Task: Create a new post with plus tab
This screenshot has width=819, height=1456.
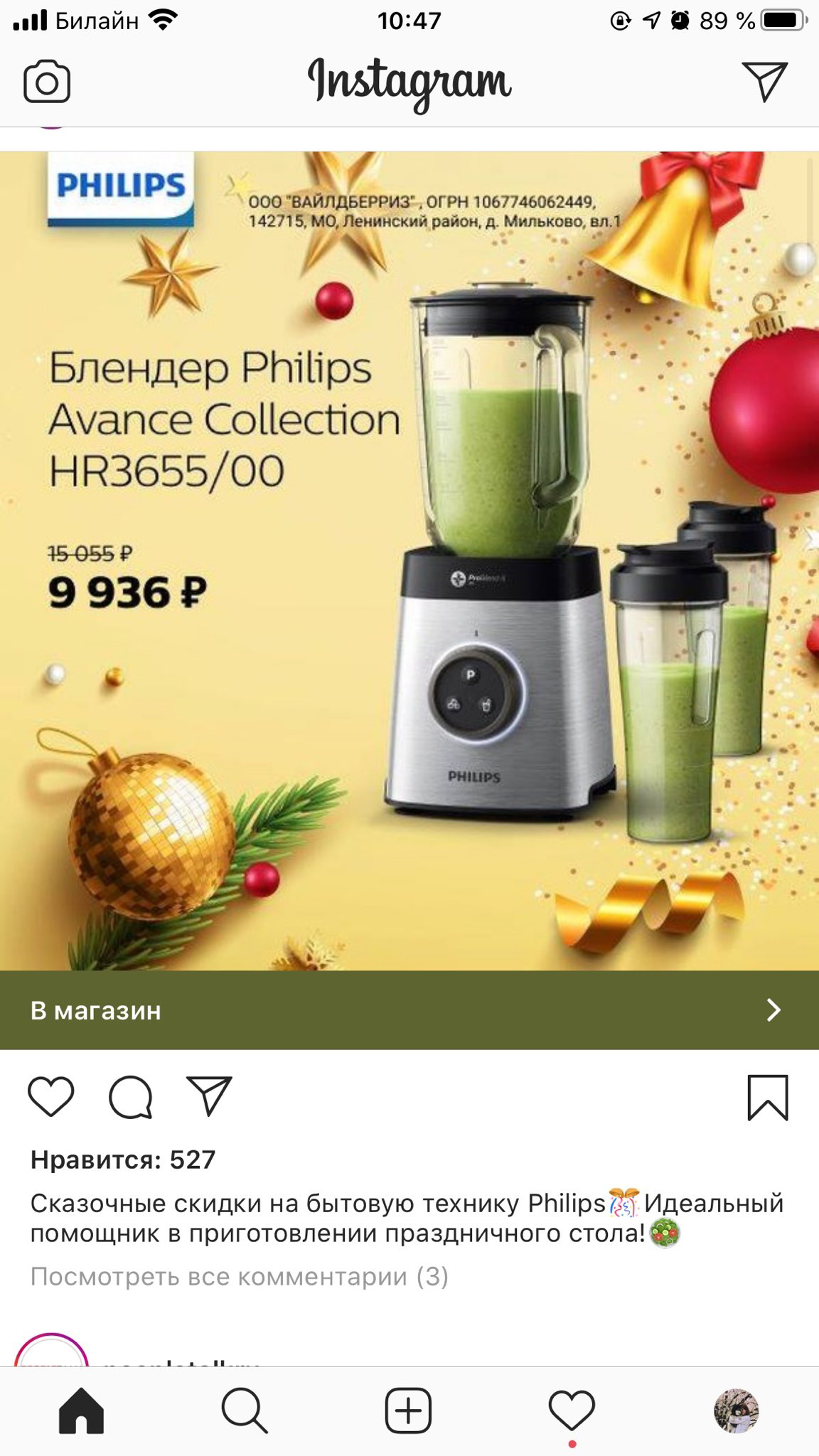Action: [x=408, y=1410]
